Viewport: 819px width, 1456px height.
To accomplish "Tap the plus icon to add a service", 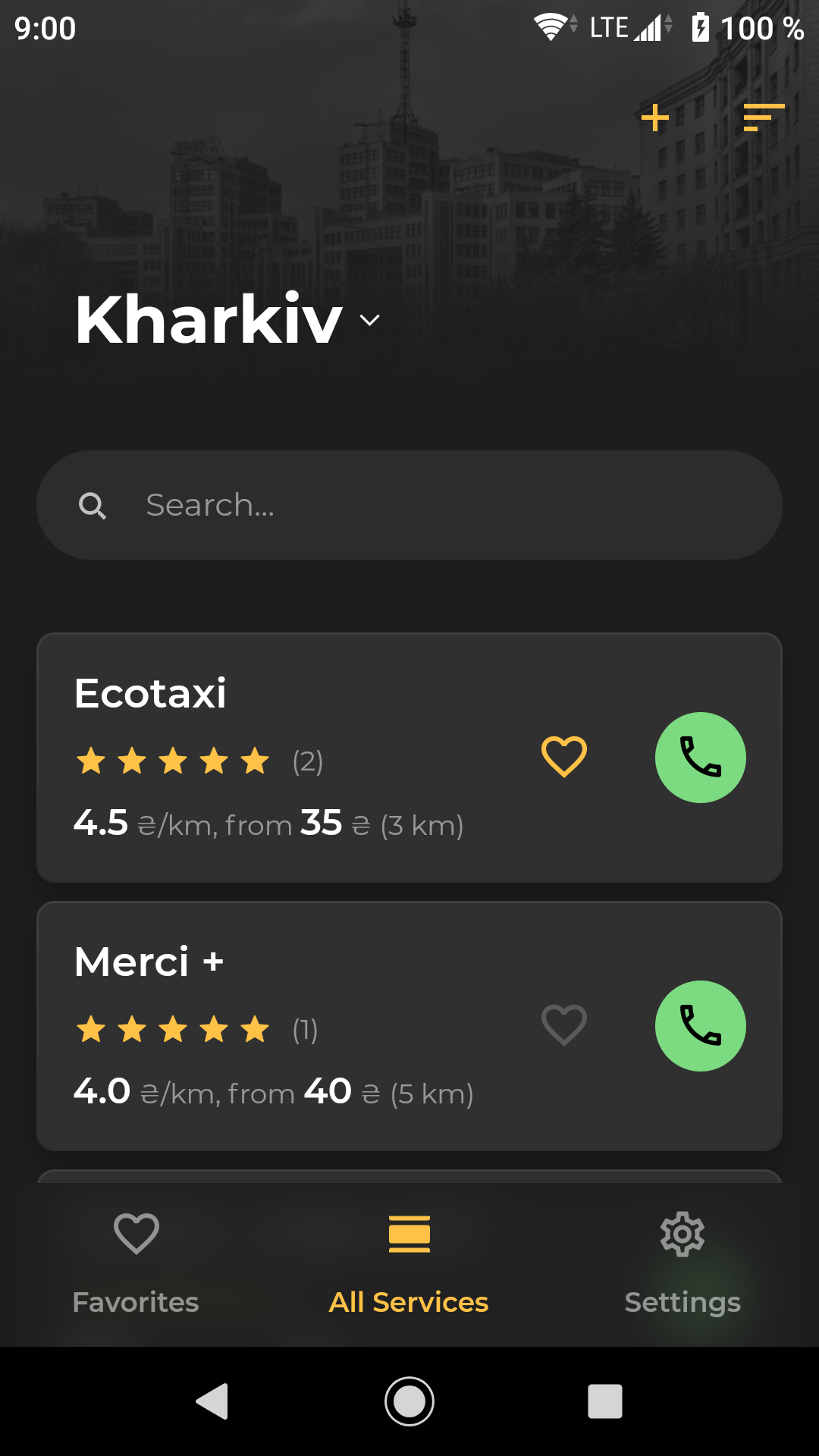I will (x=654, y=118).
